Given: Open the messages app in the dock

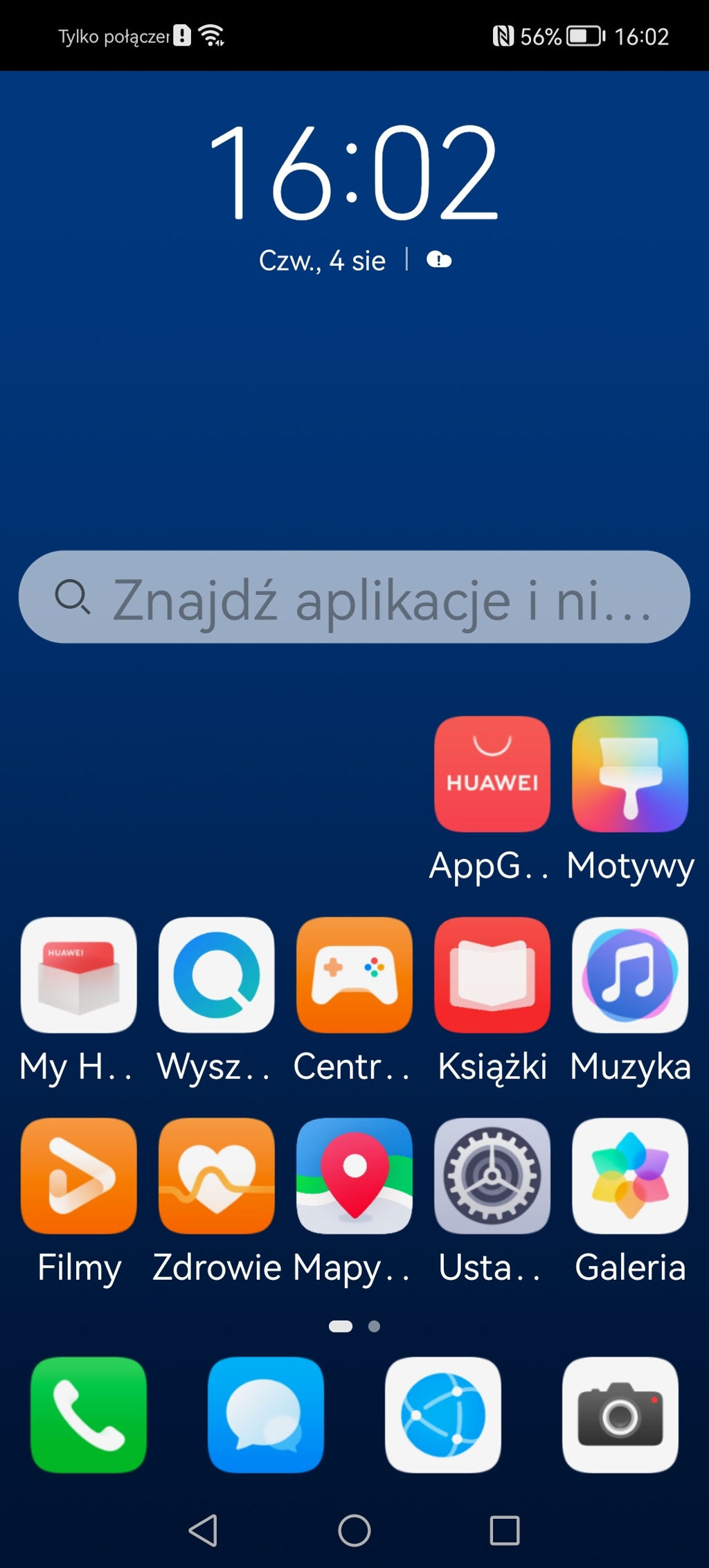Looking at the screenshot, I should point(266,1414).
